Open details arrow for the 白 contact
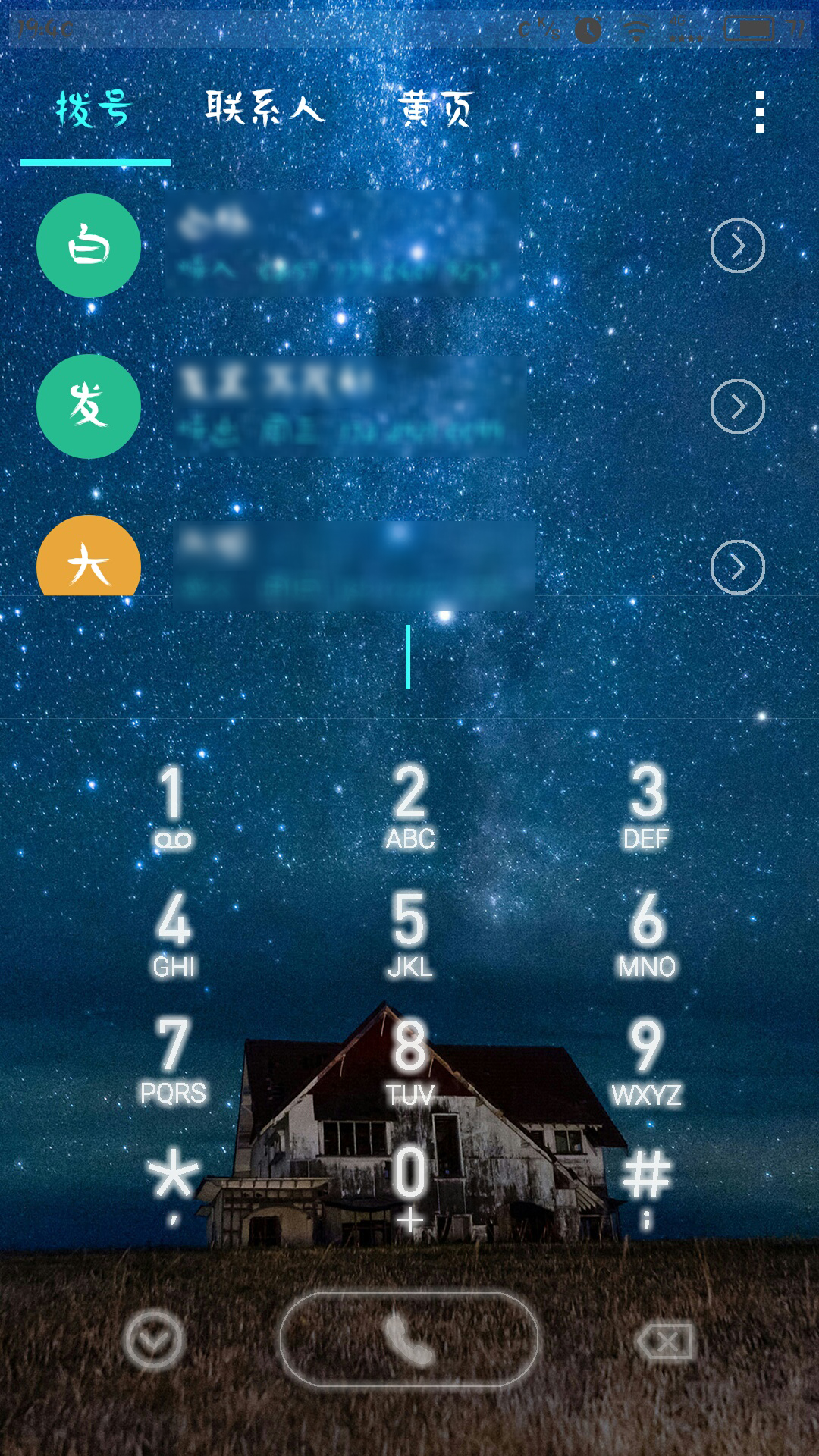This screenshot has height=1456, width=819. (737, 246)
